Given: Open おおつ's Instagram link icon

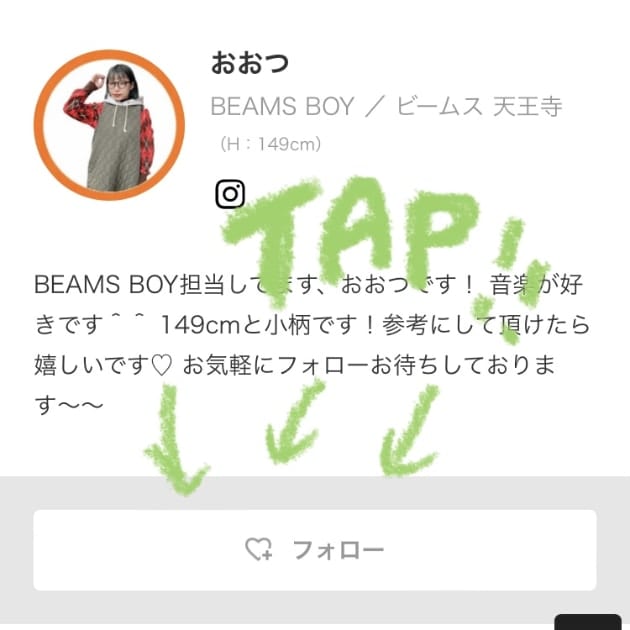Looking at the screenshot, I should click(230, 193).
